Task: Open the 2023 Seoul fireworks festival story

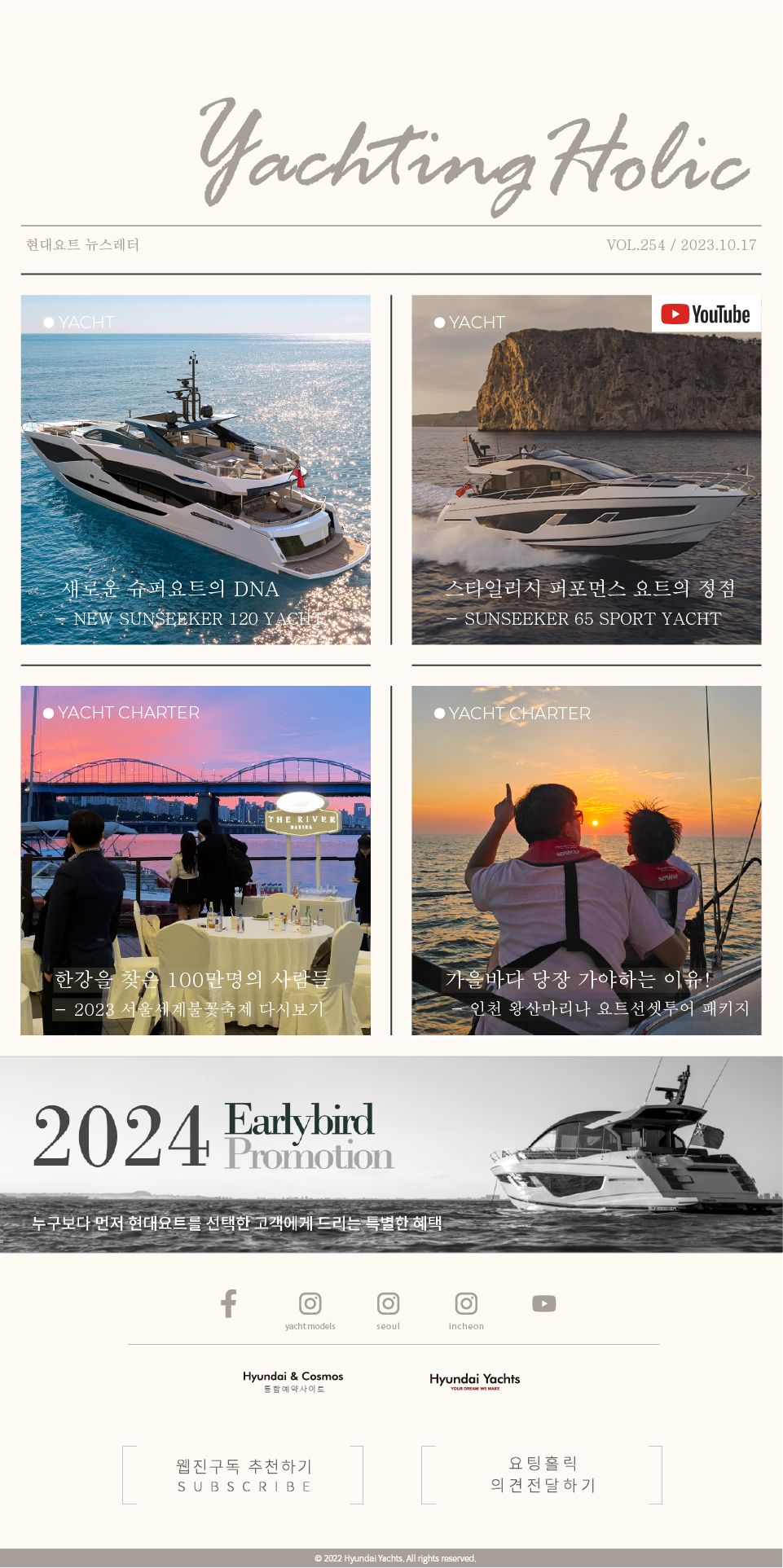Action: coord(196,860)
